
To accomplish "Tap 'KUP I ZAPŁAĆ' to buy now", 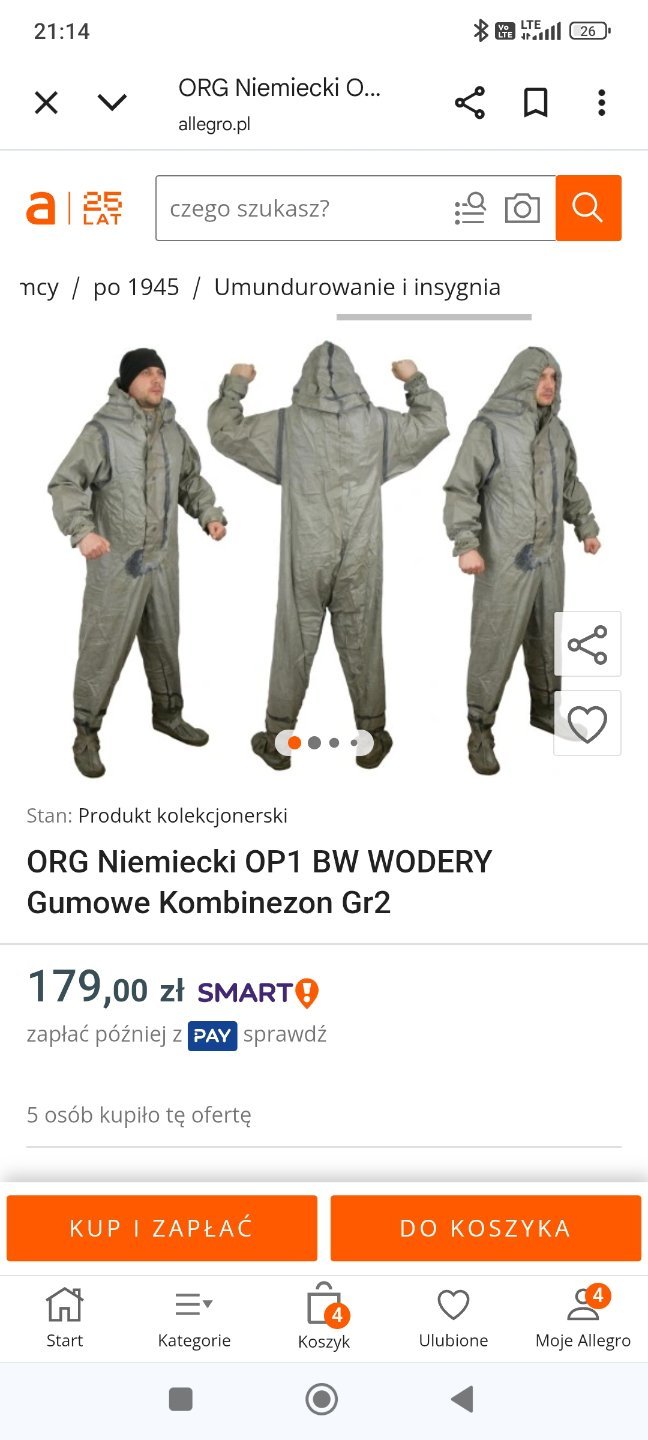I will pos(162,1228).
